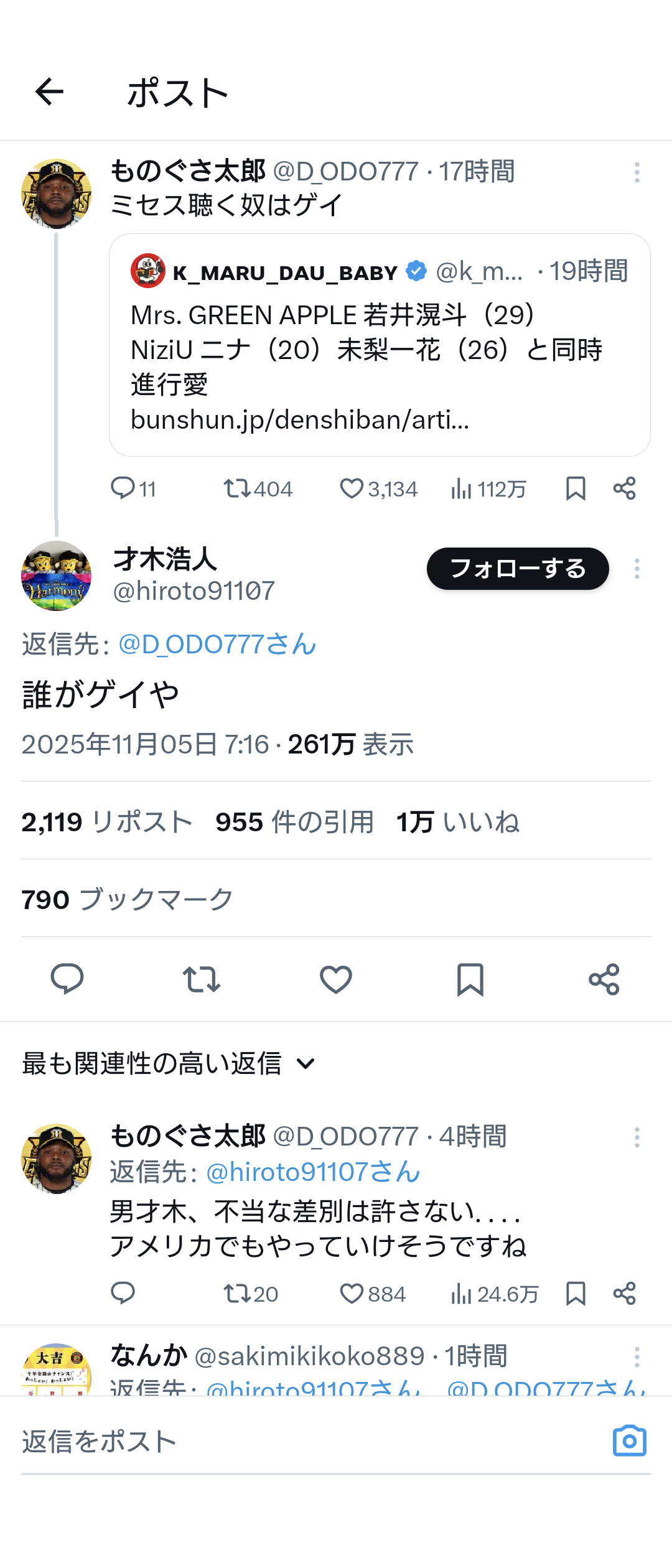Image resolution: width=672 pixels, height=1568 pixels.
Task: Open the 返信をポスト reply field
Action: [x=299, y=1441]
